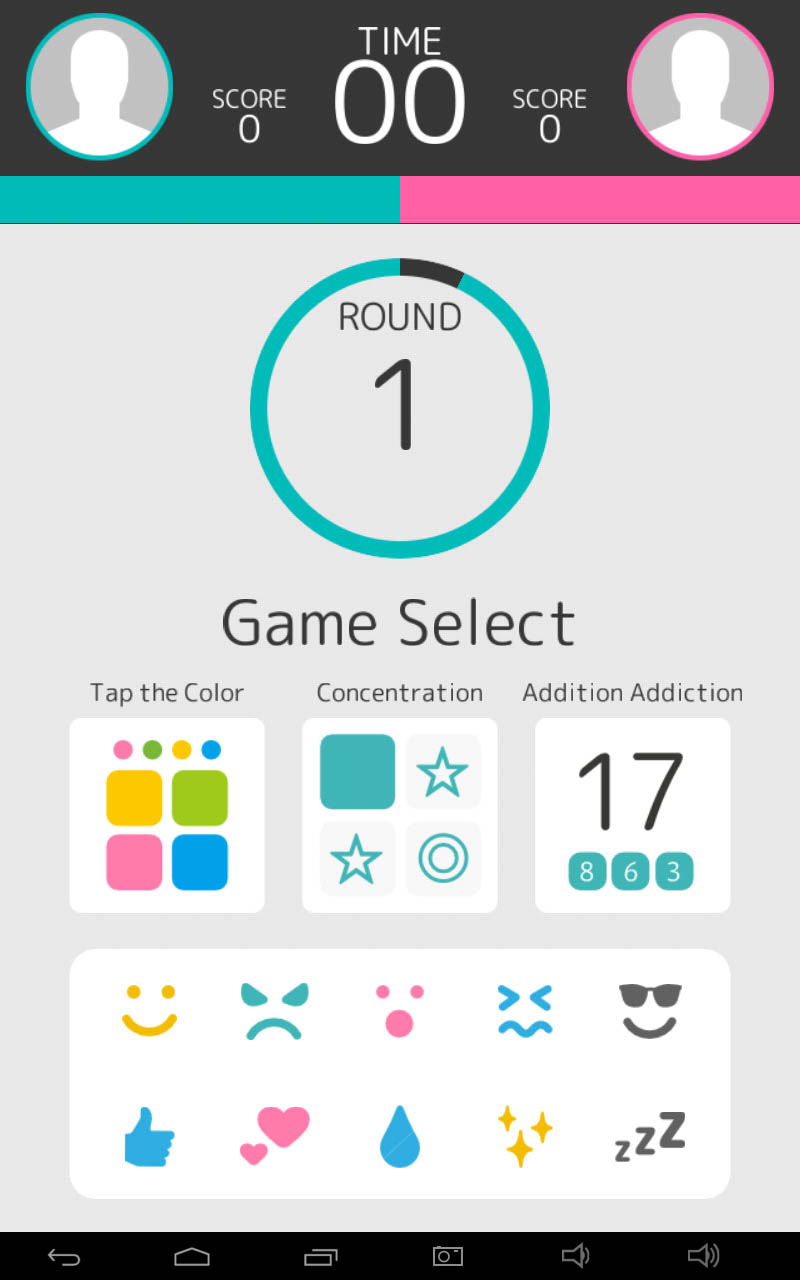Open the pink-ringed opponent avatar
This screenshot has width=800, height=1280.
tap(700, 86)
